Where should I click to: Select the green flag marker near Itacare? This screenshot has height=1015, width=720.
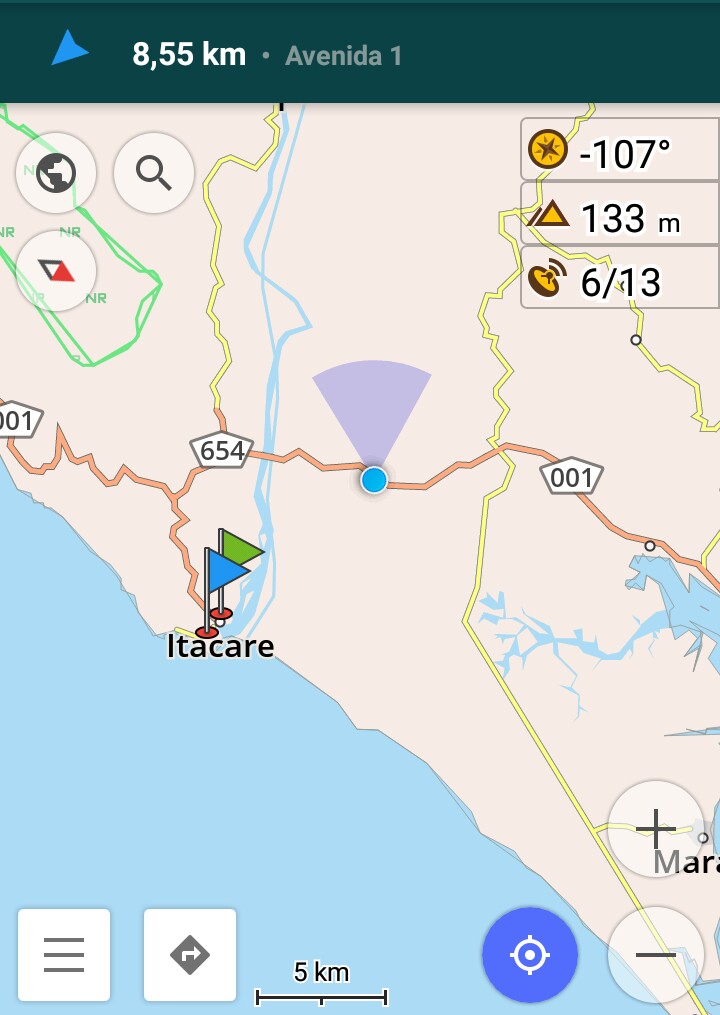[243, 546]
